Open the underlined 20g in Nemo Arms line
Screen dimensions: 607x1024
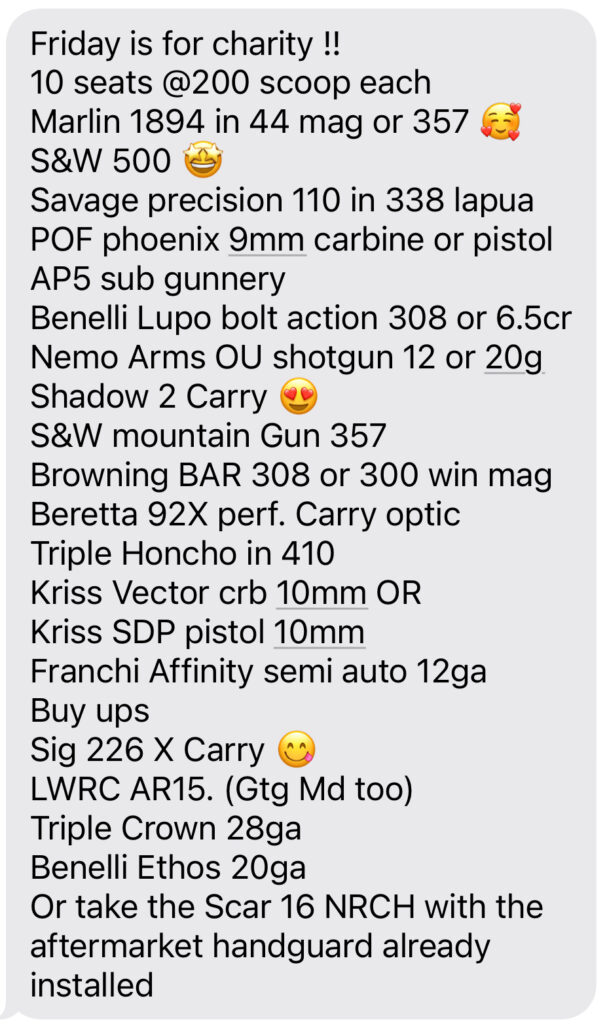(x=513, y=358)
